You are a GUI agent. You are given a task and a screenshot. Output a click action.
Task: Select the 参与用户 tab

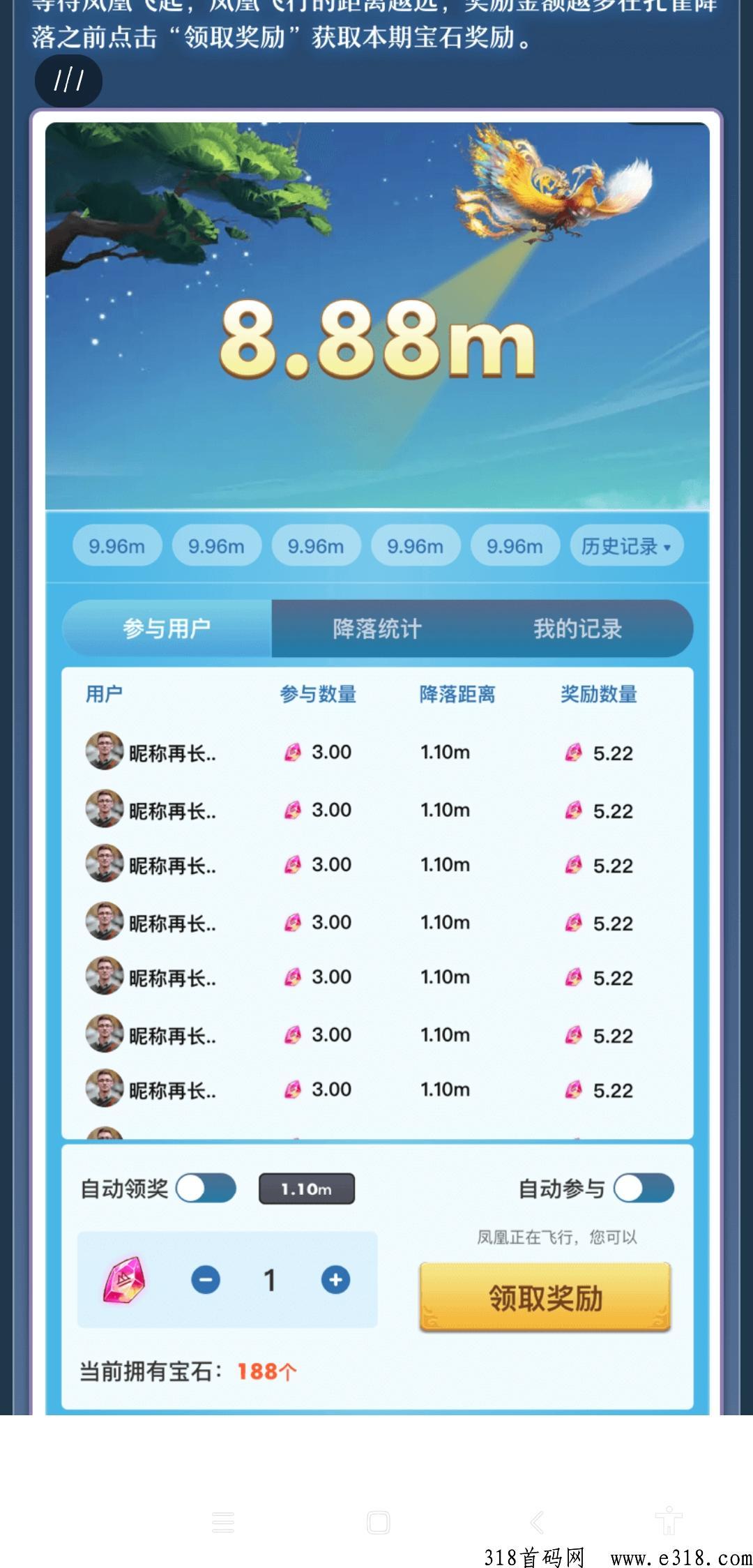pos(167,628)
